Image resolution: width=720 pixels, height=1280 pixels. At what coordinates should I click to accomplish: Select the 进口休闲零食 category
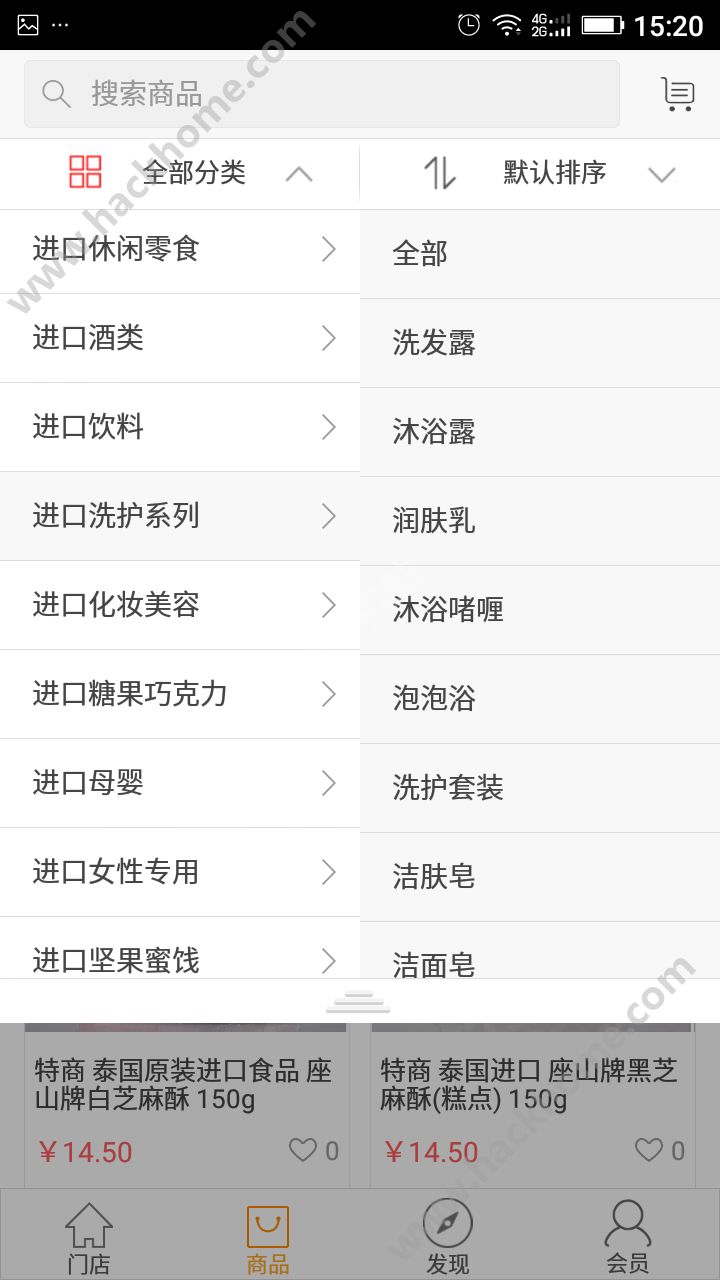pyautogui.click(x=180, y=249)
